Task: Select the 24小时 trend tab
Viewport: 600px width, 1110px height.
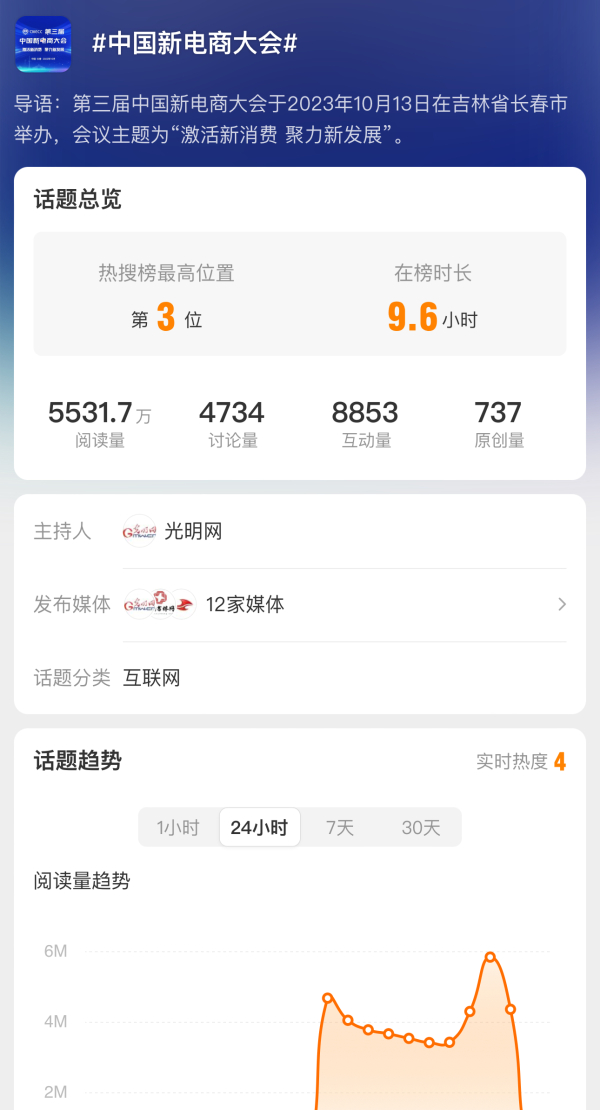Action: click(x=259, y=828)
